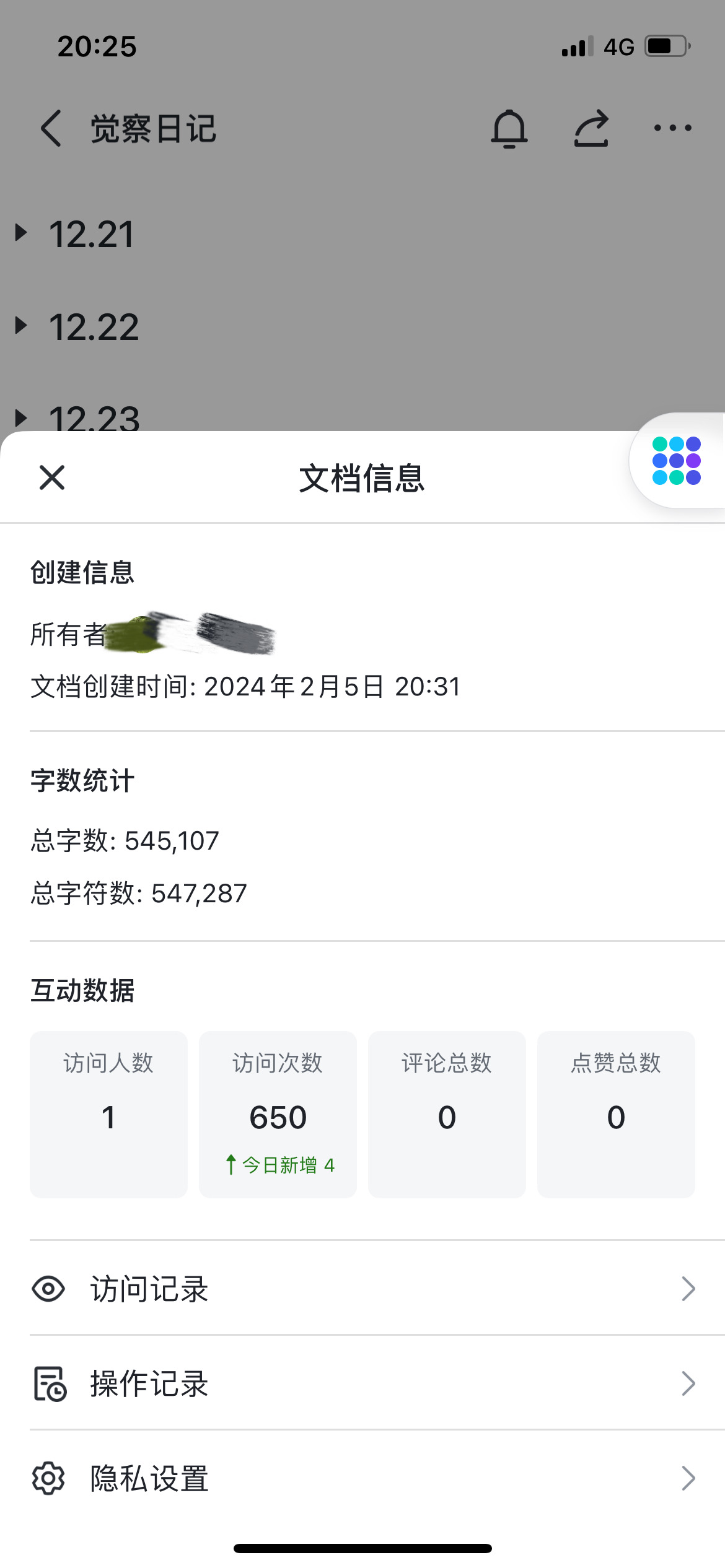This screenshot has width=725, height=1568.
Task: Expand the 12.21 section
Action: pos(22,233)
